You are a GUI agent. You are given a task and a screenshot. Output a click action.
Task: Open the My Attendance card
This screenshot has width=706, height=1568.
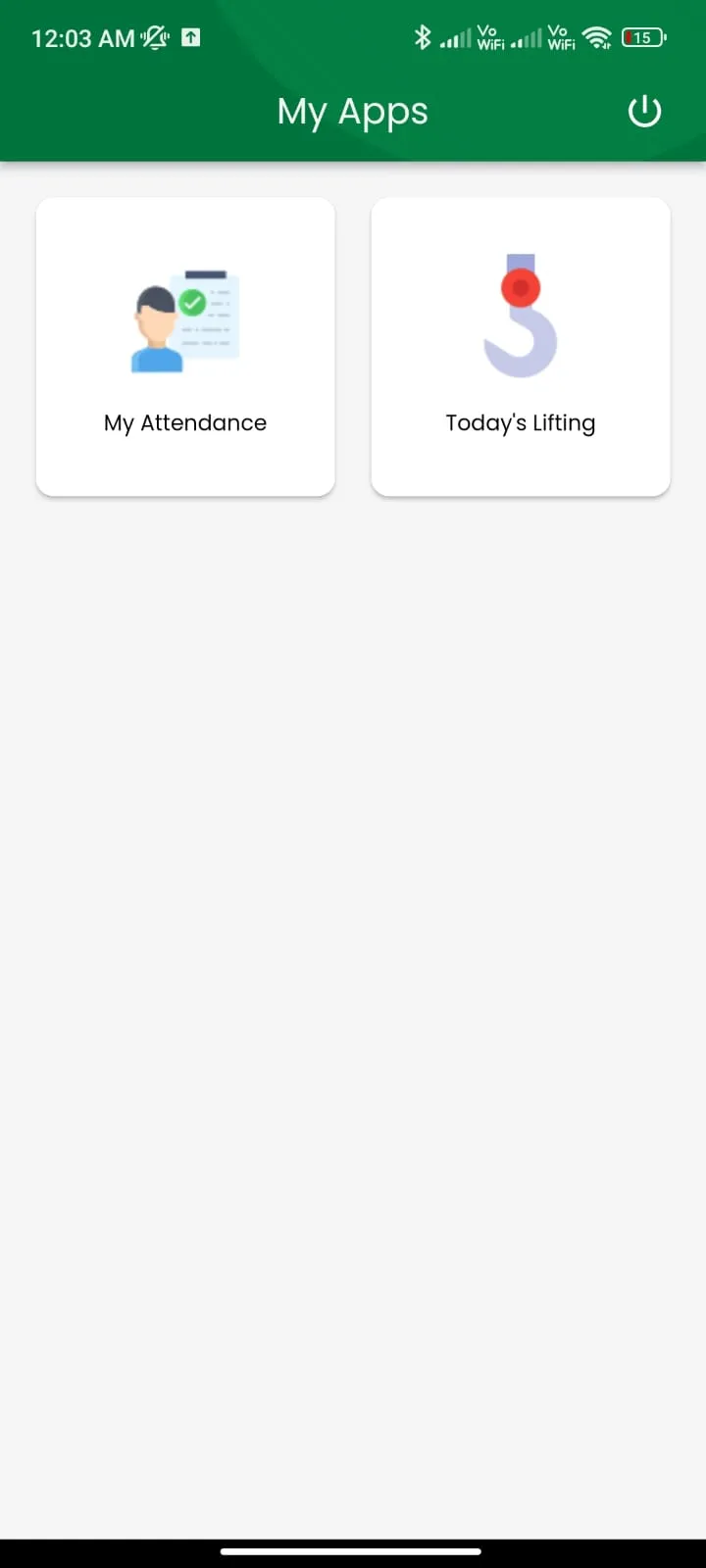pyautogui.click(x=185, y=347)
